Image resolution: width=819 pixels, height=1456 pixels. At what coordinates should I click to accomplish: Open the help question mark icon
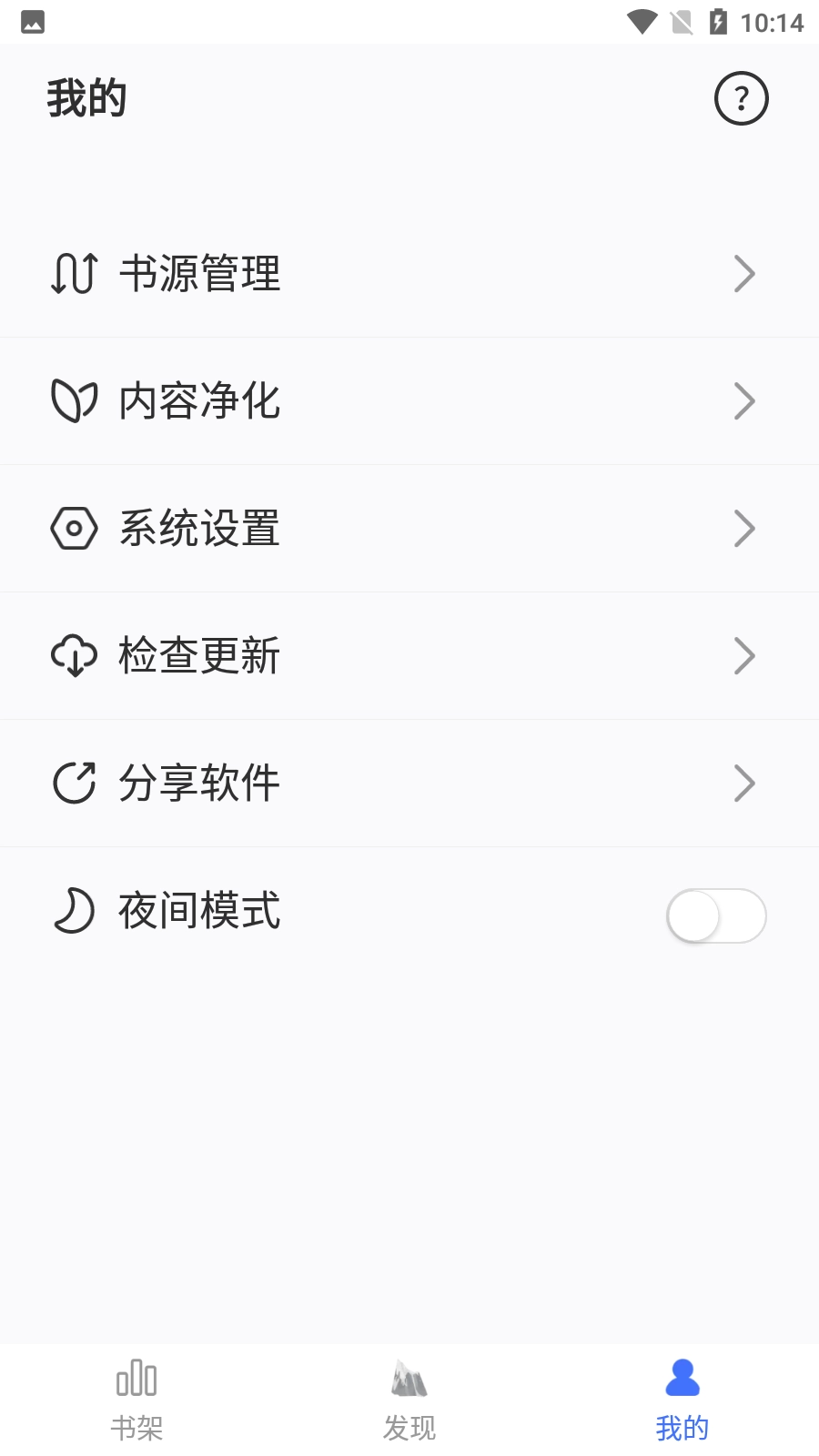click(x=743, y=97)
